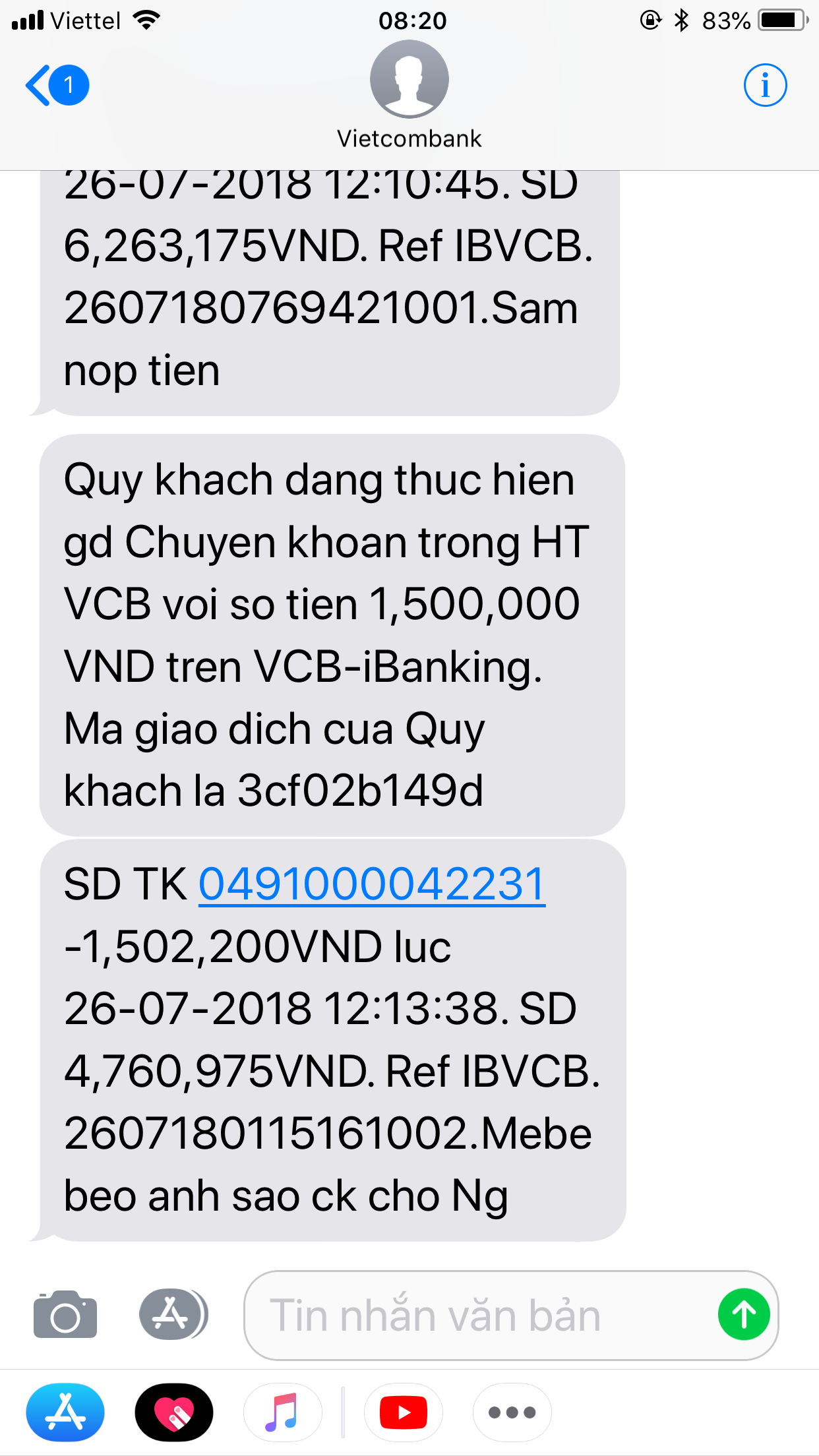819x1456 pixels.
Task: Toggle the iMessage apps drawer button
Action: pyautogui.click(x=173, y=1314)
